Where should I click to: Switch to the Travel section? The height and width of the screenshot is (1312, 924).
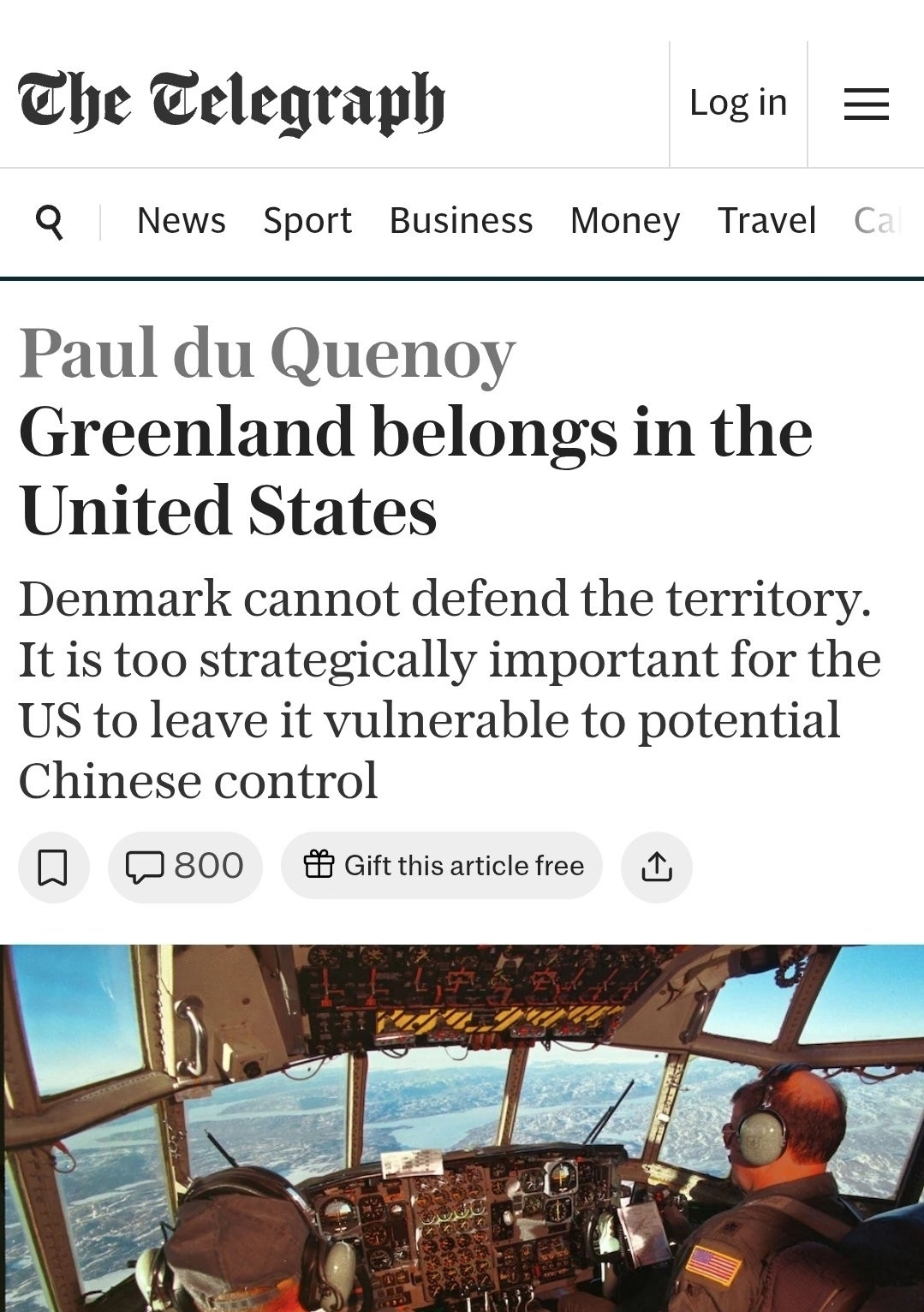[x=766, y=221]
